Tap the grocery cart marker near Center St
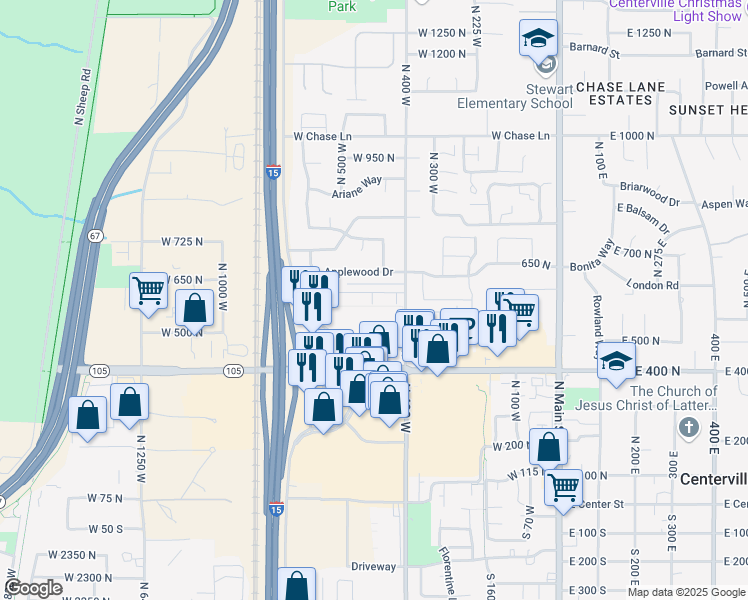Screen dimensions: 748x600 click(564, 488)
